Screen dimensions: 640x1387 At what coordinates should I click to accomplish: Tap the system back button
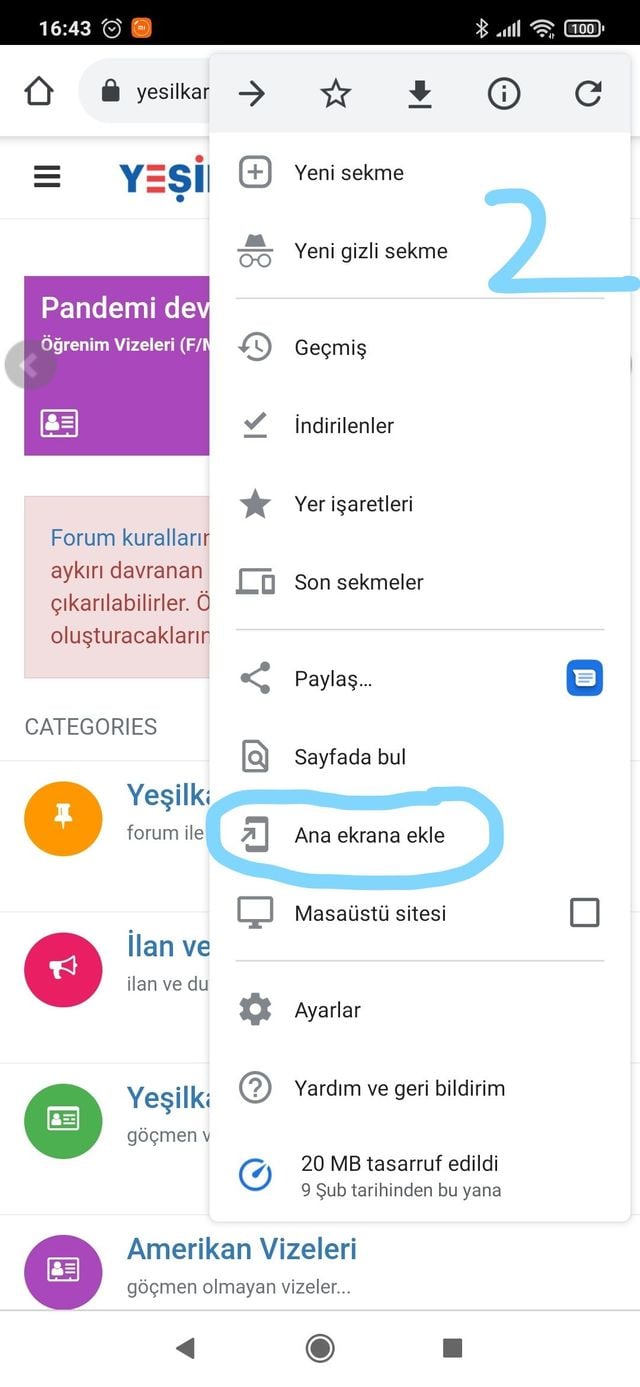(x=185, y=1348)
